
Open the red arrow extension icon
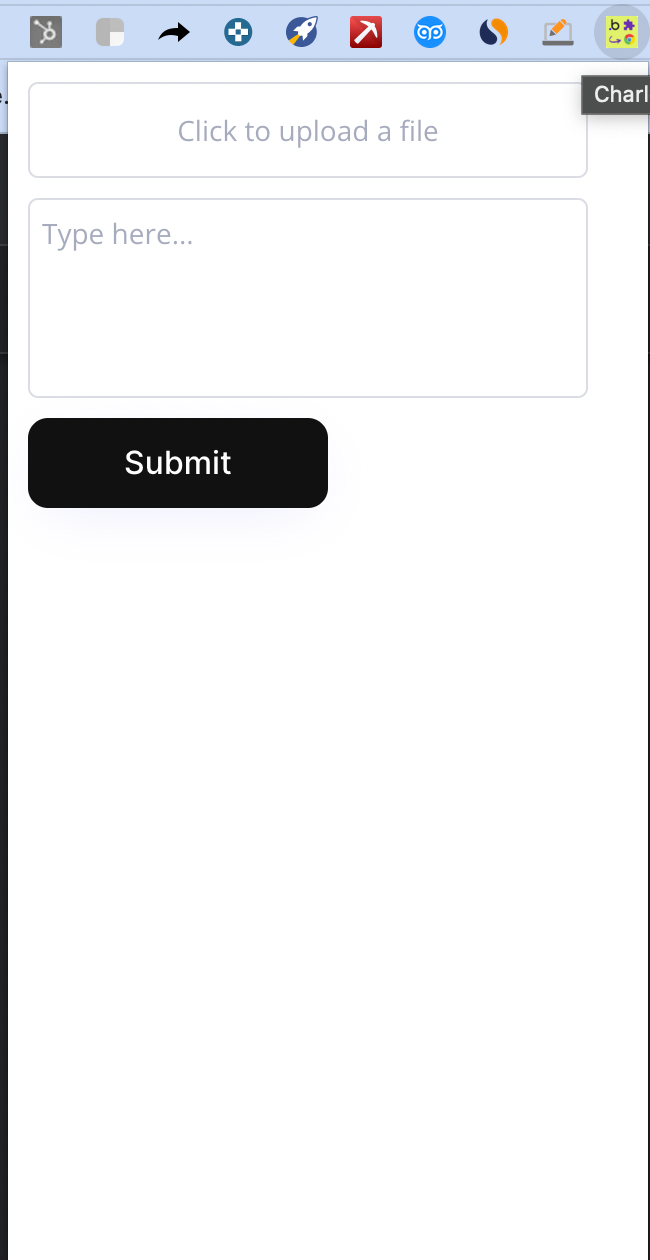click(x=366, y=33)
